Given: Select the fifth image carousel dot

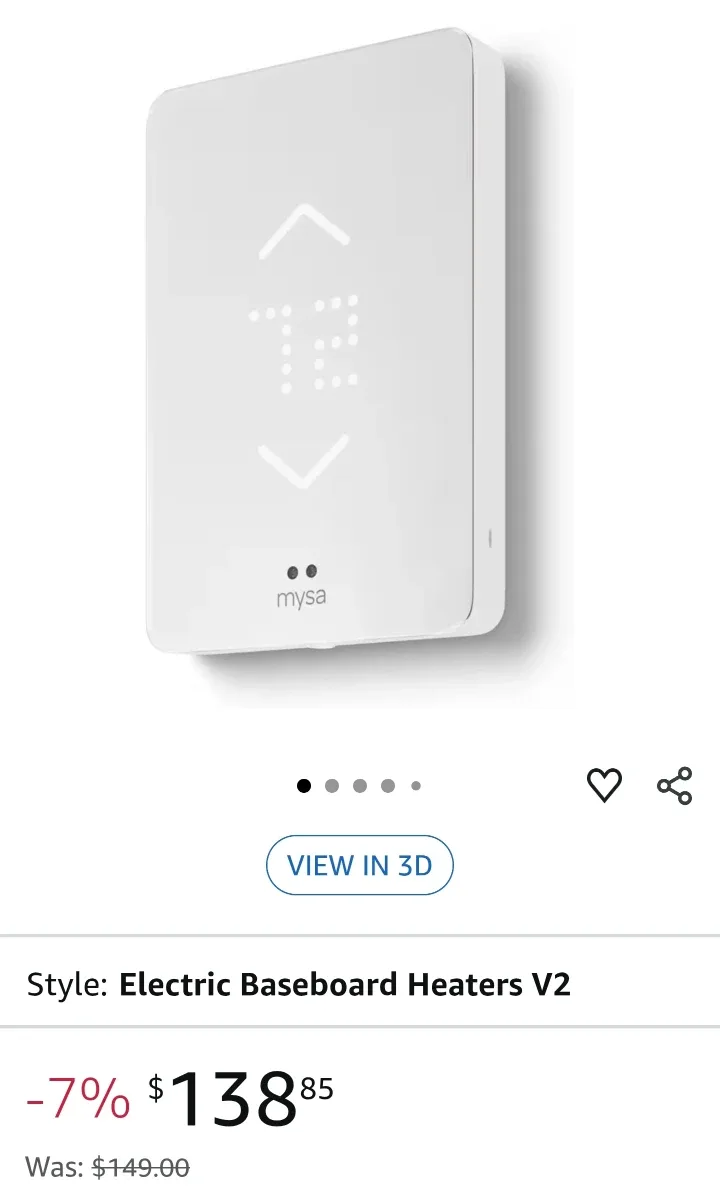Looking at the screenshot, I should (x=414, y=785).
